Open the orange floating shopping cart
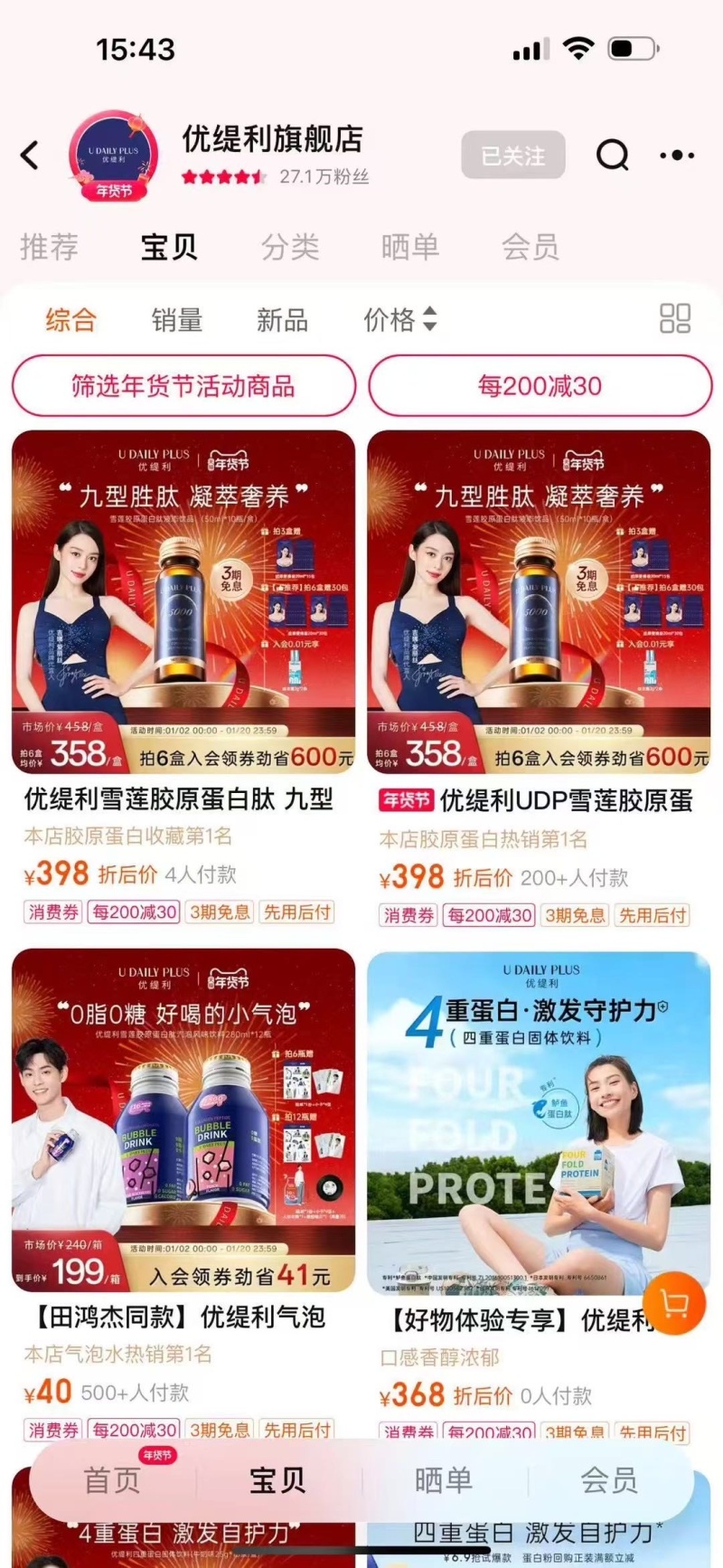 click(x=675, y=1304)
